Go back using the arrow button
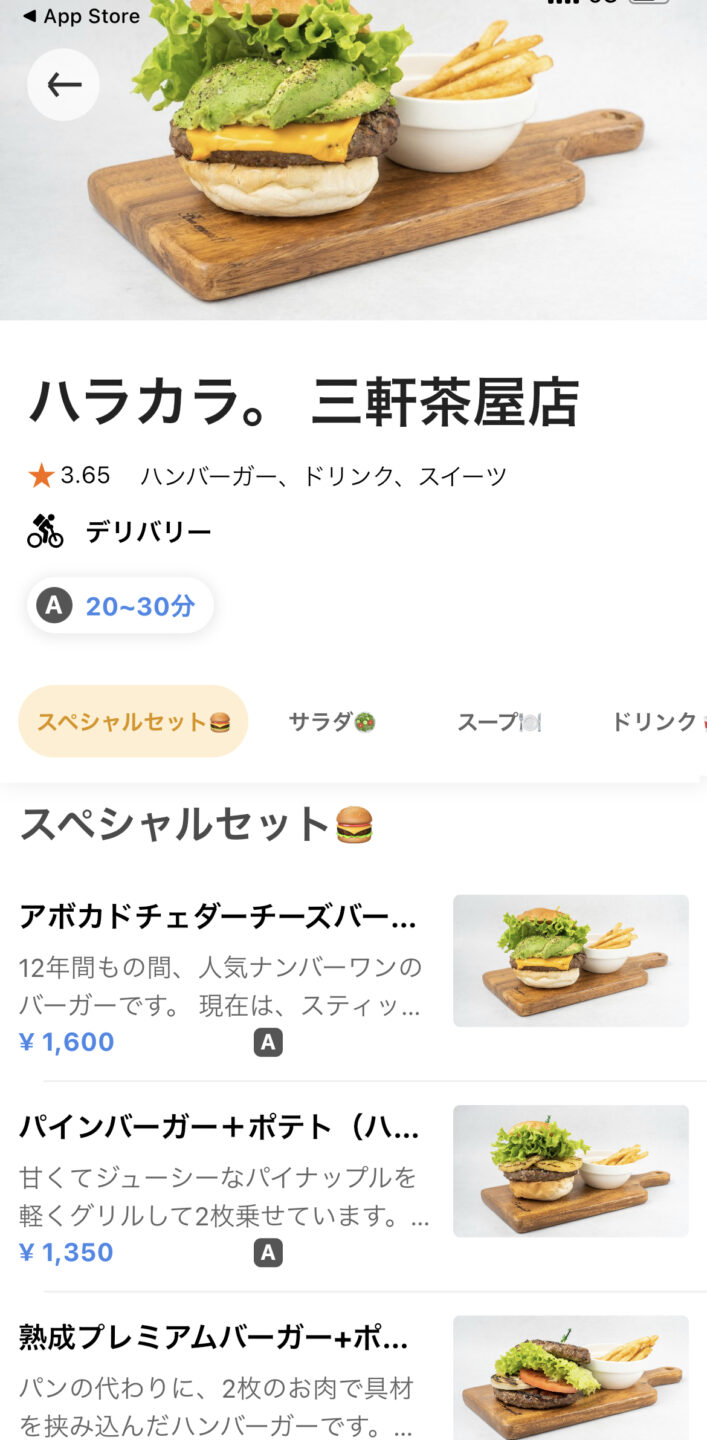The height and width of the screenshot is (1440, 707). point(63,85)
